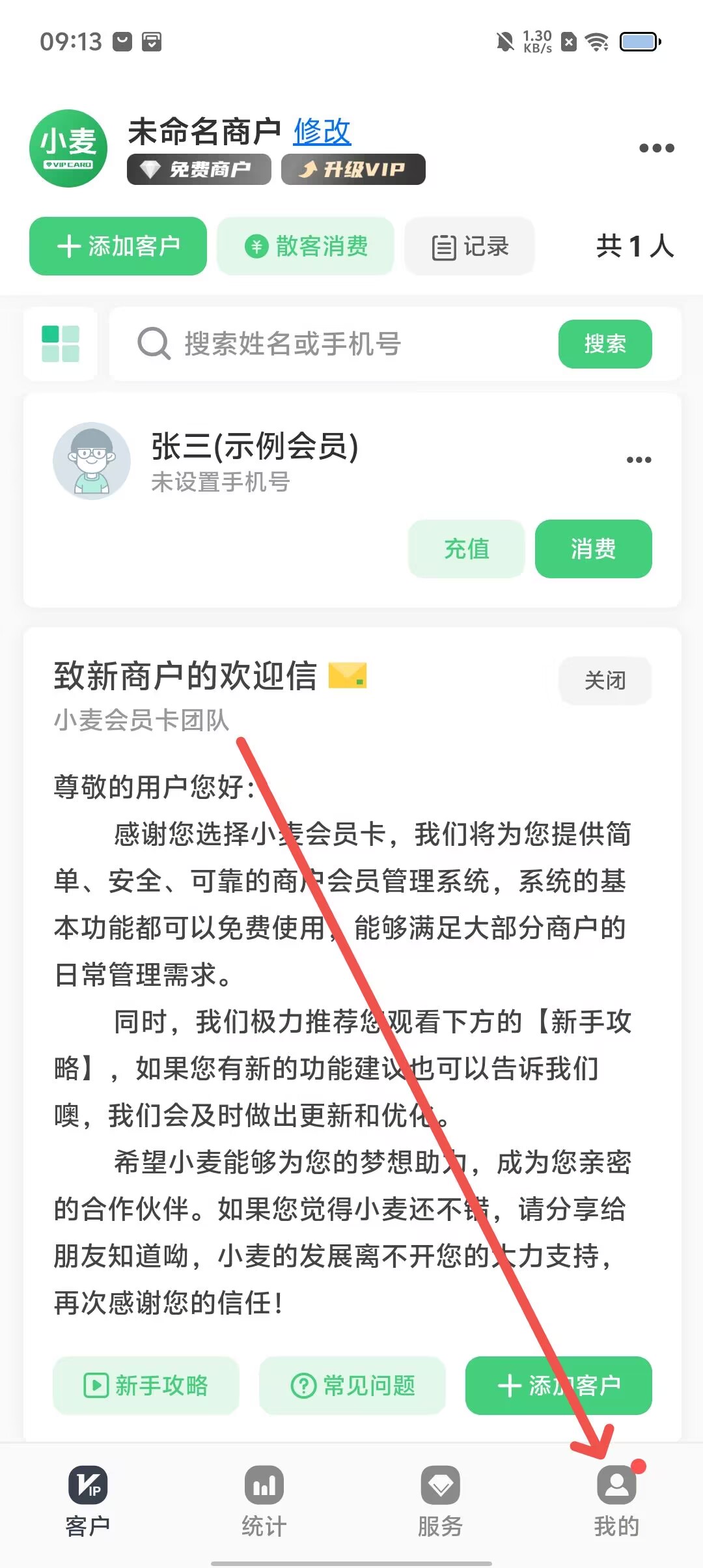The width and height of the screenshot is (703, 1568).
Task: Open 散客消费
Action: (305, 246)
